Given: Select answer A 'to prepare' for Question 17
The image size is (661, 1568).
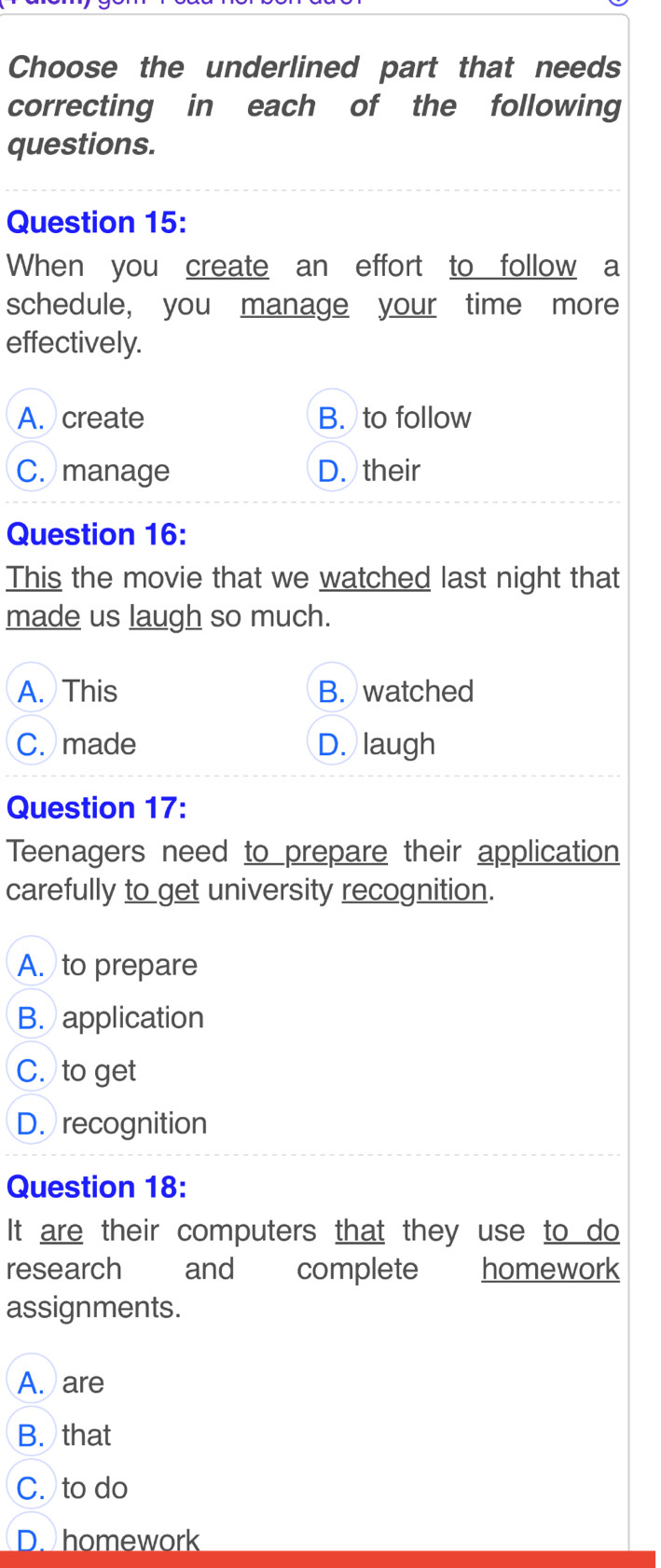Looking at the screenshot, I should click(x=32, y=962).
